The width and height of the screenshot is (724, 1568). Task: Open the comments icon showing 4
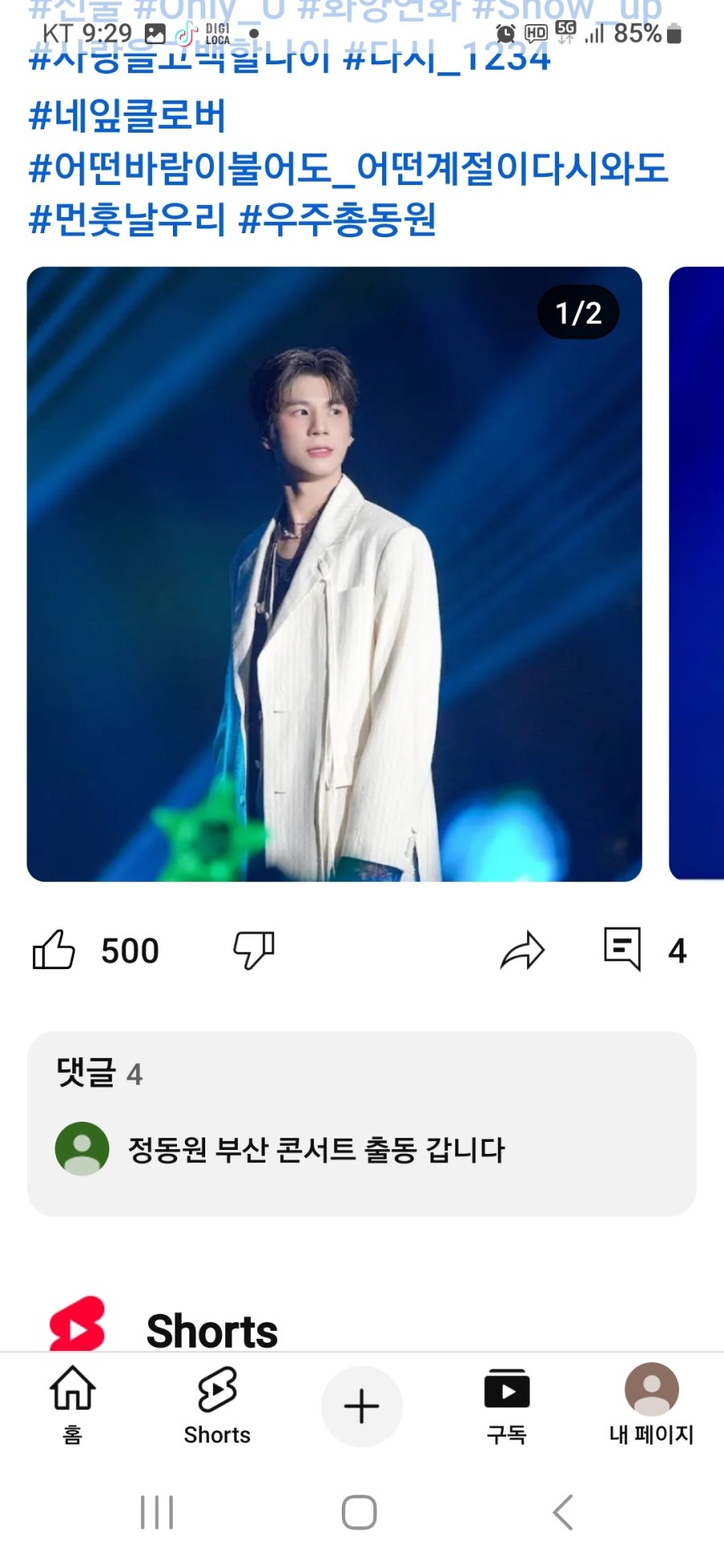point(623,950)
